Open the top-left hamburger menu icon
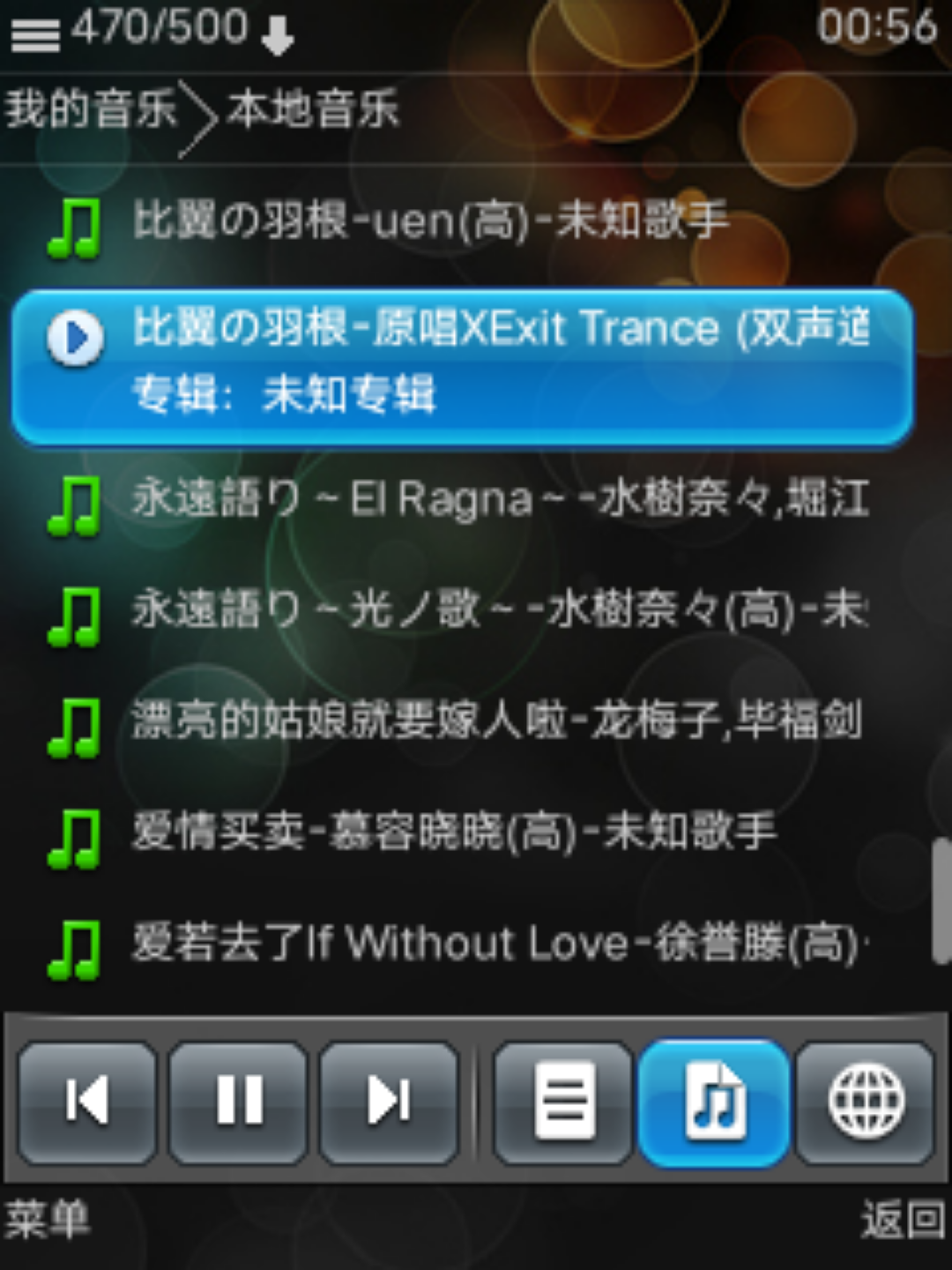Screen dimensions: 952x1270 click(x=35, y=35)
